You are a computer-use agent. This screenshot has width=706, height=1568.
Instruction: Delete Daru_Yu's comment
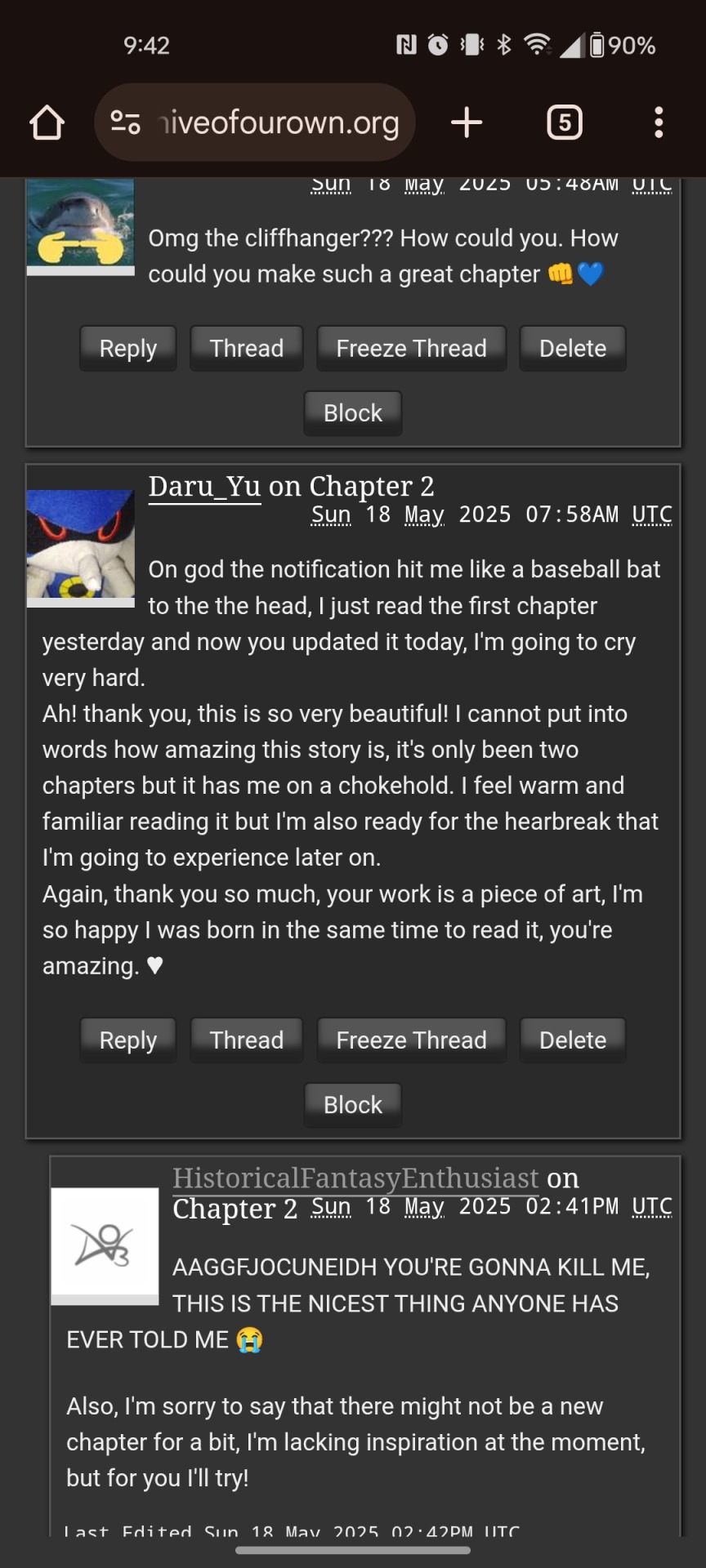click(x=572, y=1040)
